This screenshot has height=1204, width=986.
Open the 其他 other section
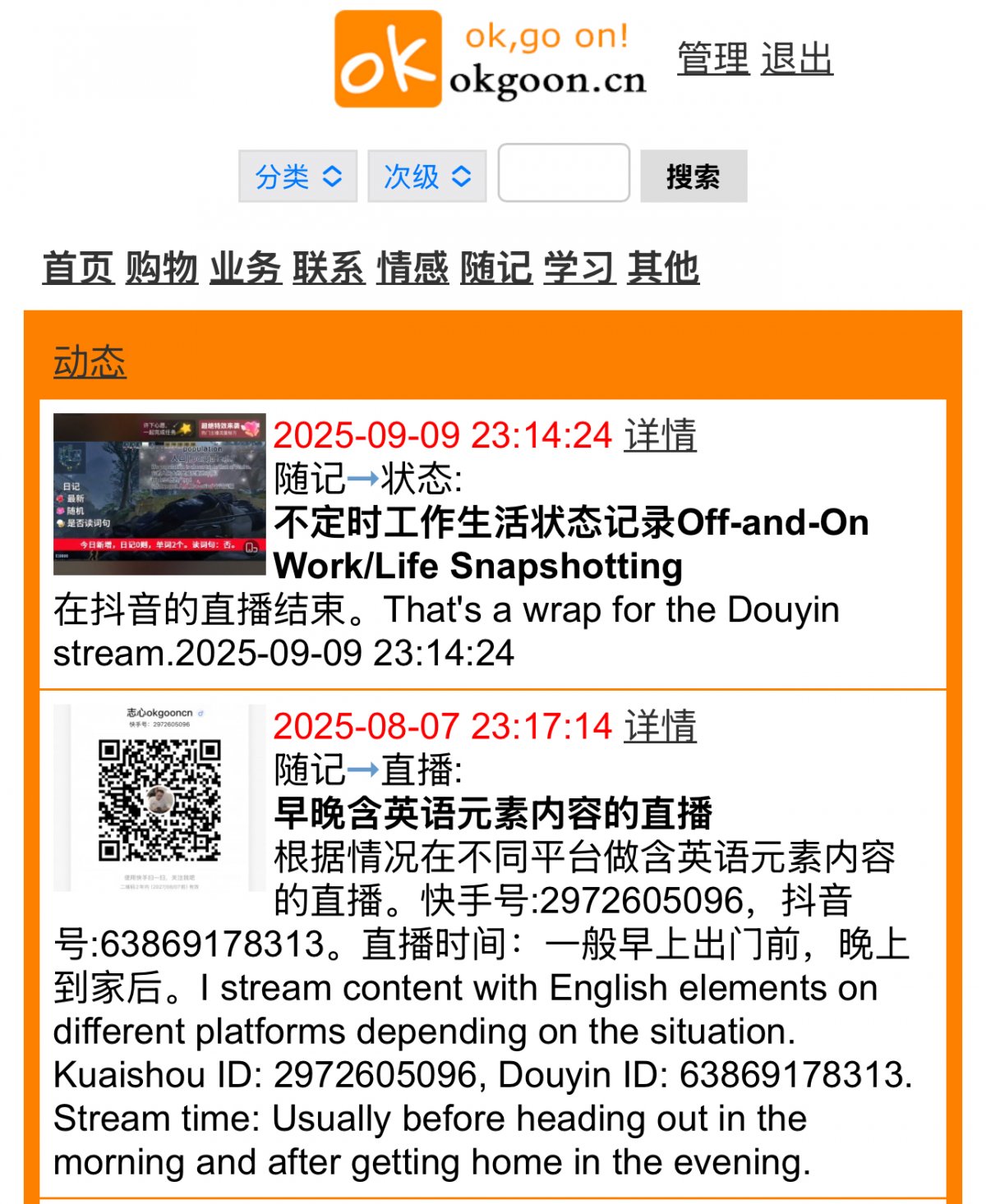point(663,269)
